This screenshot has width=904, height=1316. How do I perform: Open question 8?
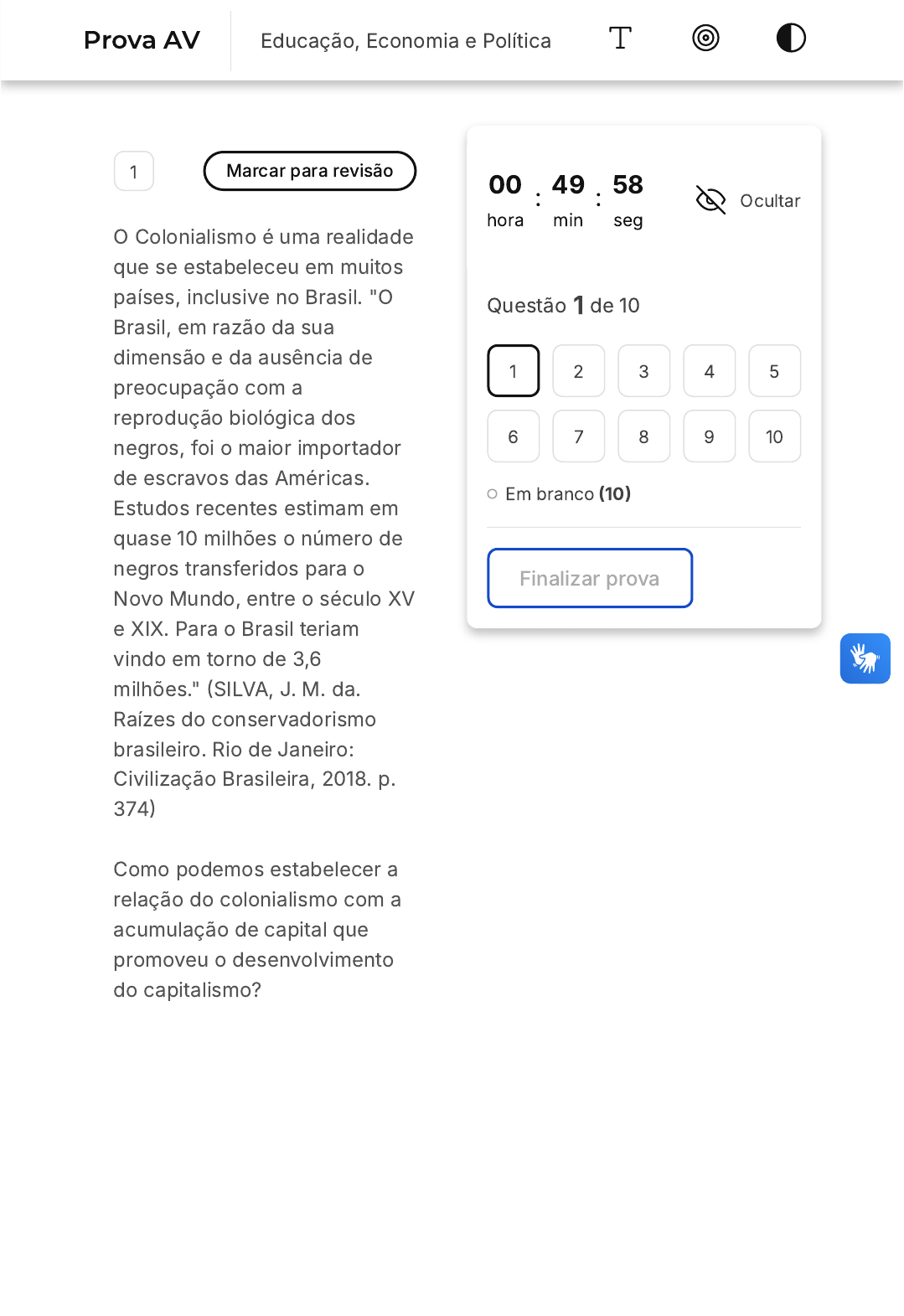643,436
